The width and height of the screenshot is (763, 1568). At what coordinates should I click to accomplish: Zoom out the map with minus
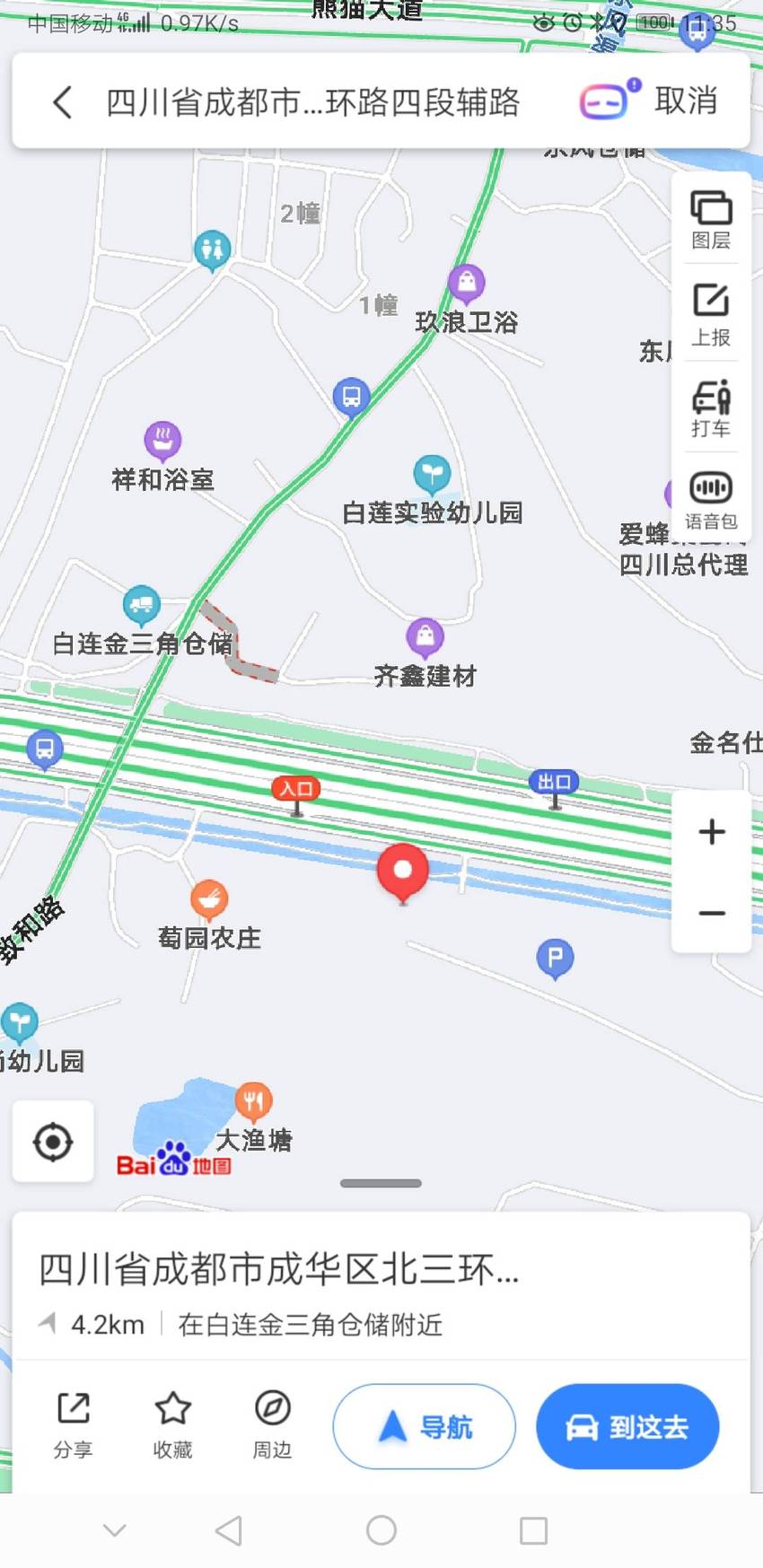click(712, 913)
